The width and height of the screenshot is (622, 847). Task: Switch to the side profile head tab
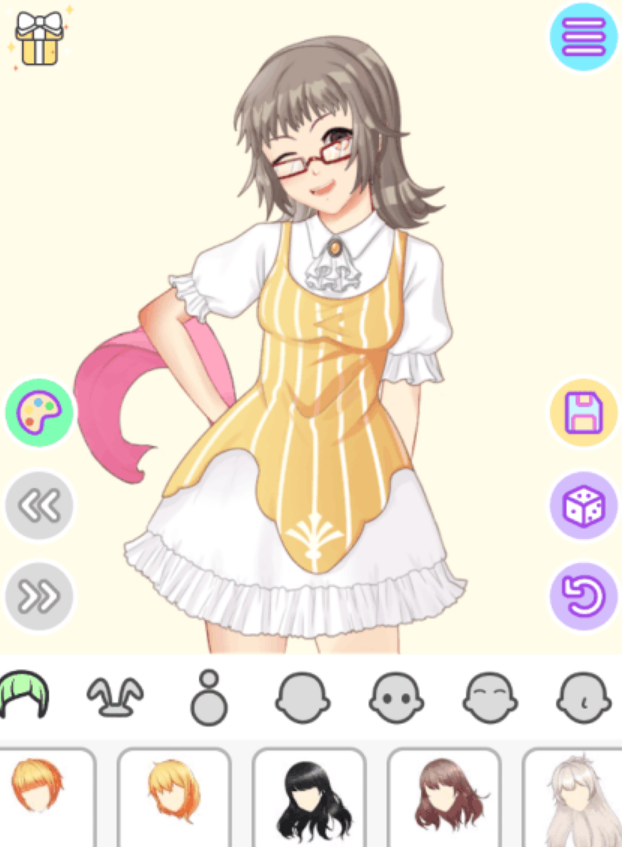(x=583, y=697)
